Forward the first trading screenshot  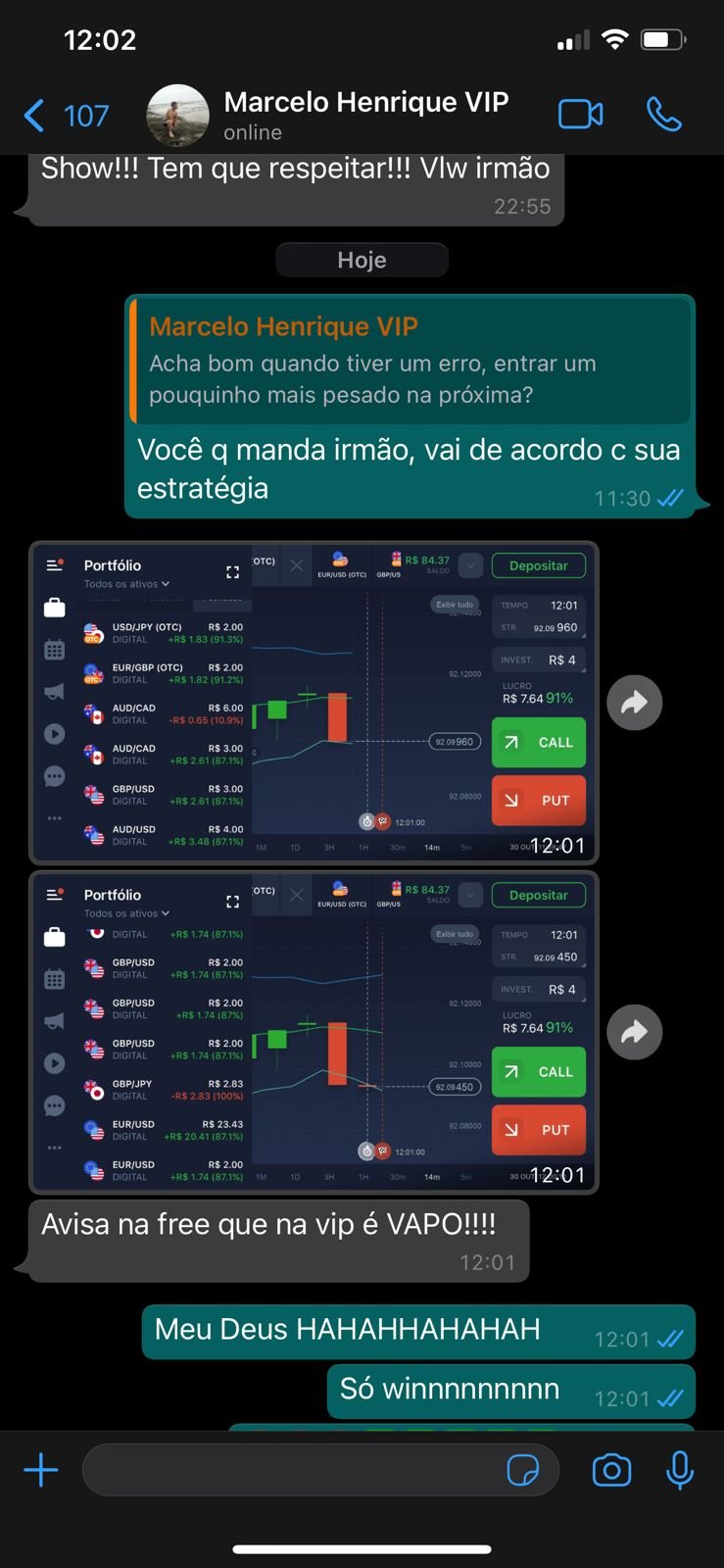point(635,703)
